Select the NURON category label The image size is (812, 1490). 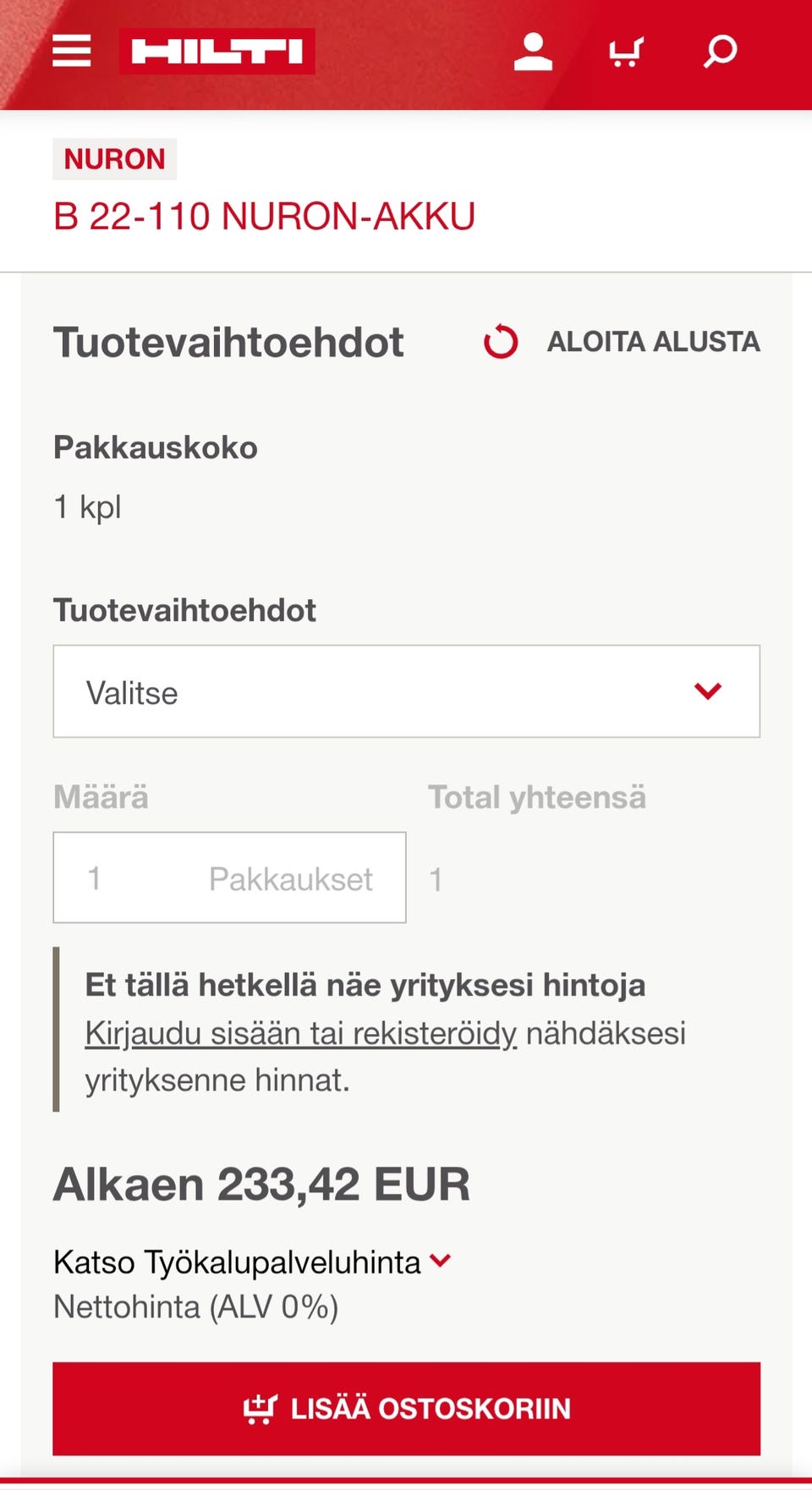[114, 159]
